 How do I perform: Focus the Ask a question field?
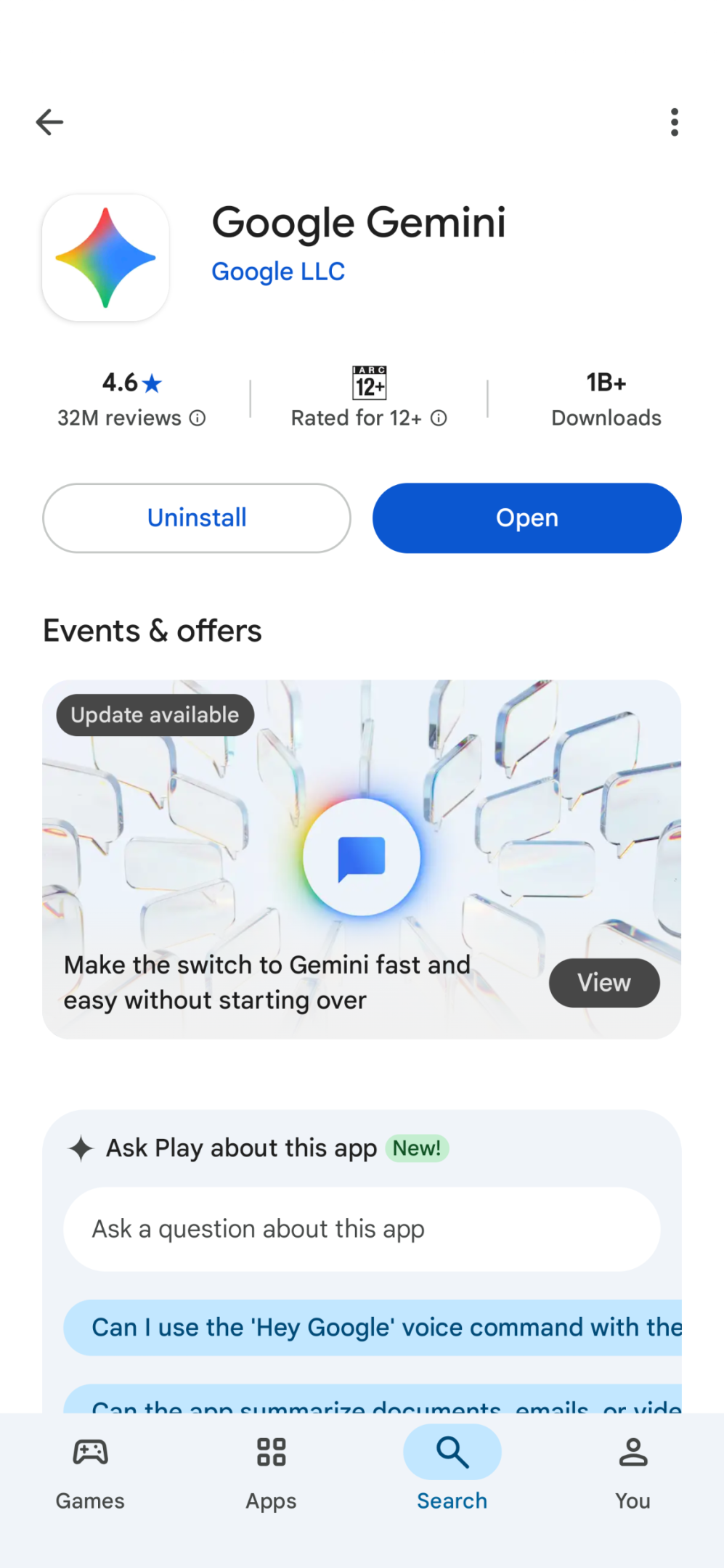point(362,1229)
